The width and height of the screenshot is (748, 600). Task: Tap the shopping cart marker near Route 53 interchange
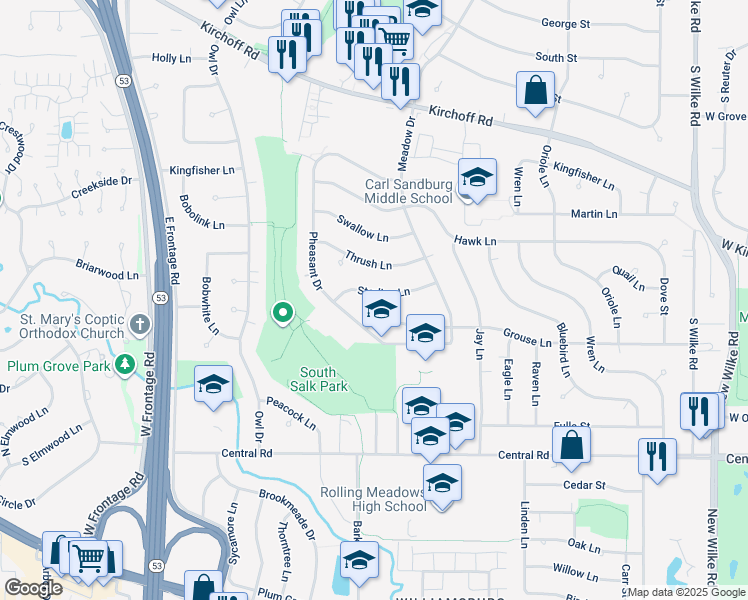88,560
